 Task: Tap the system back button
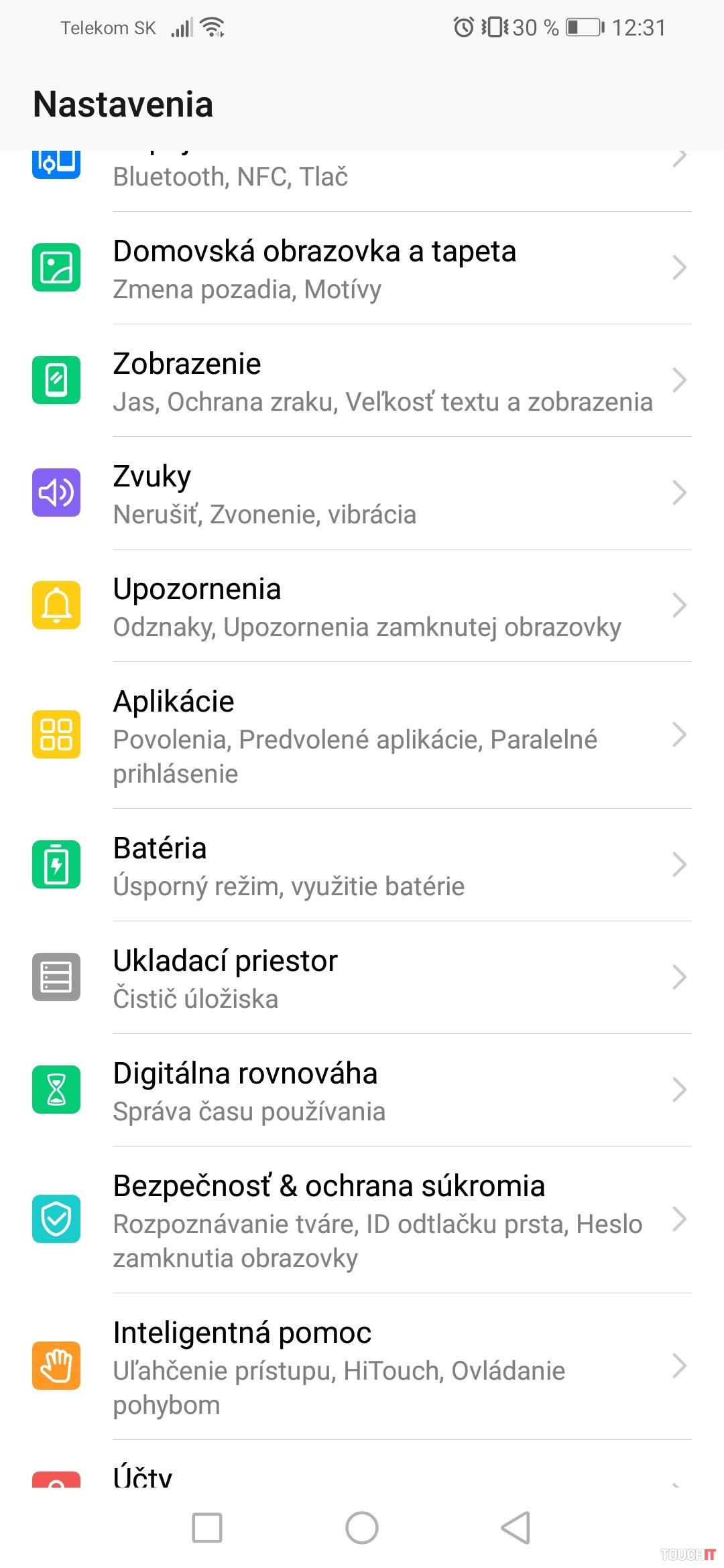coord(516,1528)
